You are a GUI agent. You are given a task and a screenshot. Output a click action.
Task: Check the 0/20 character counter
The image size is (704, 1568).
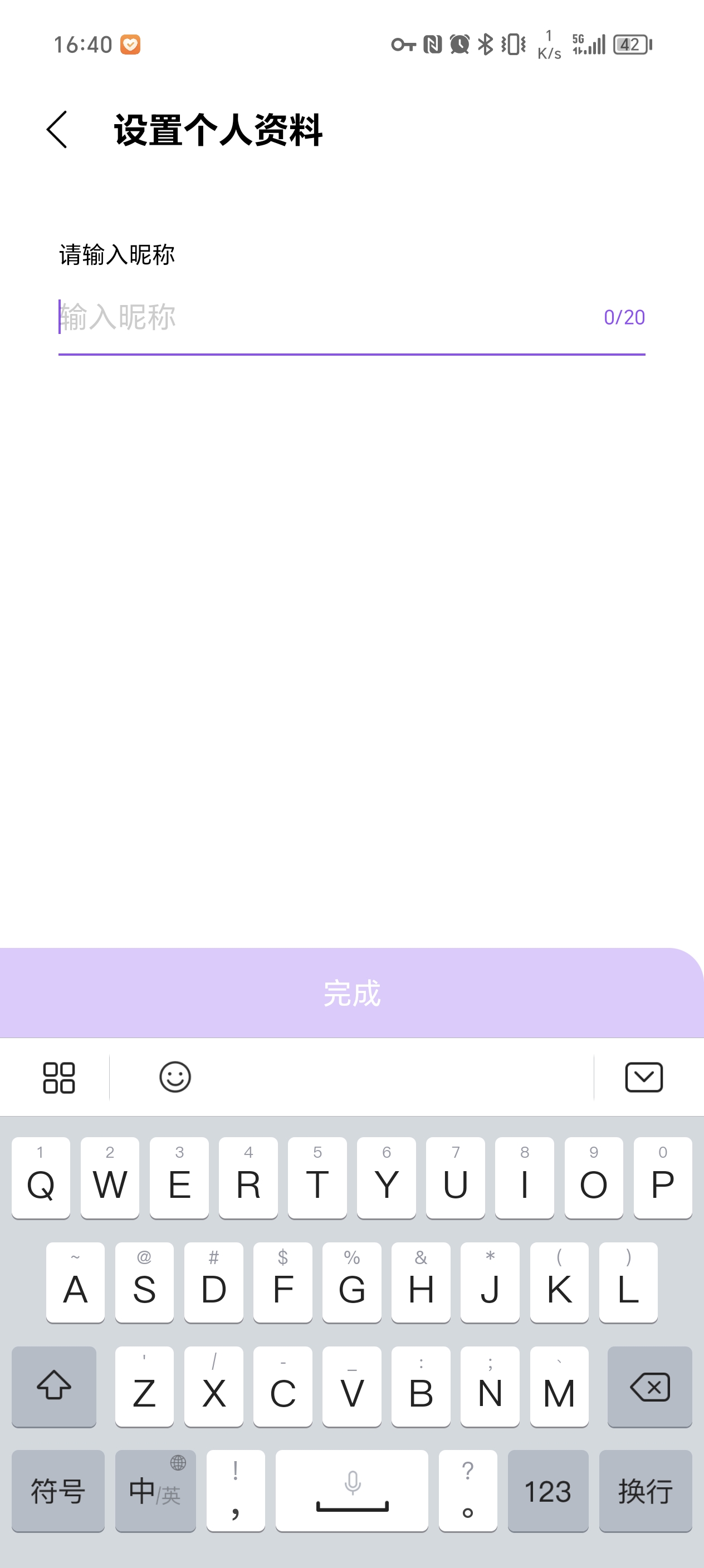tap(623, 316)
